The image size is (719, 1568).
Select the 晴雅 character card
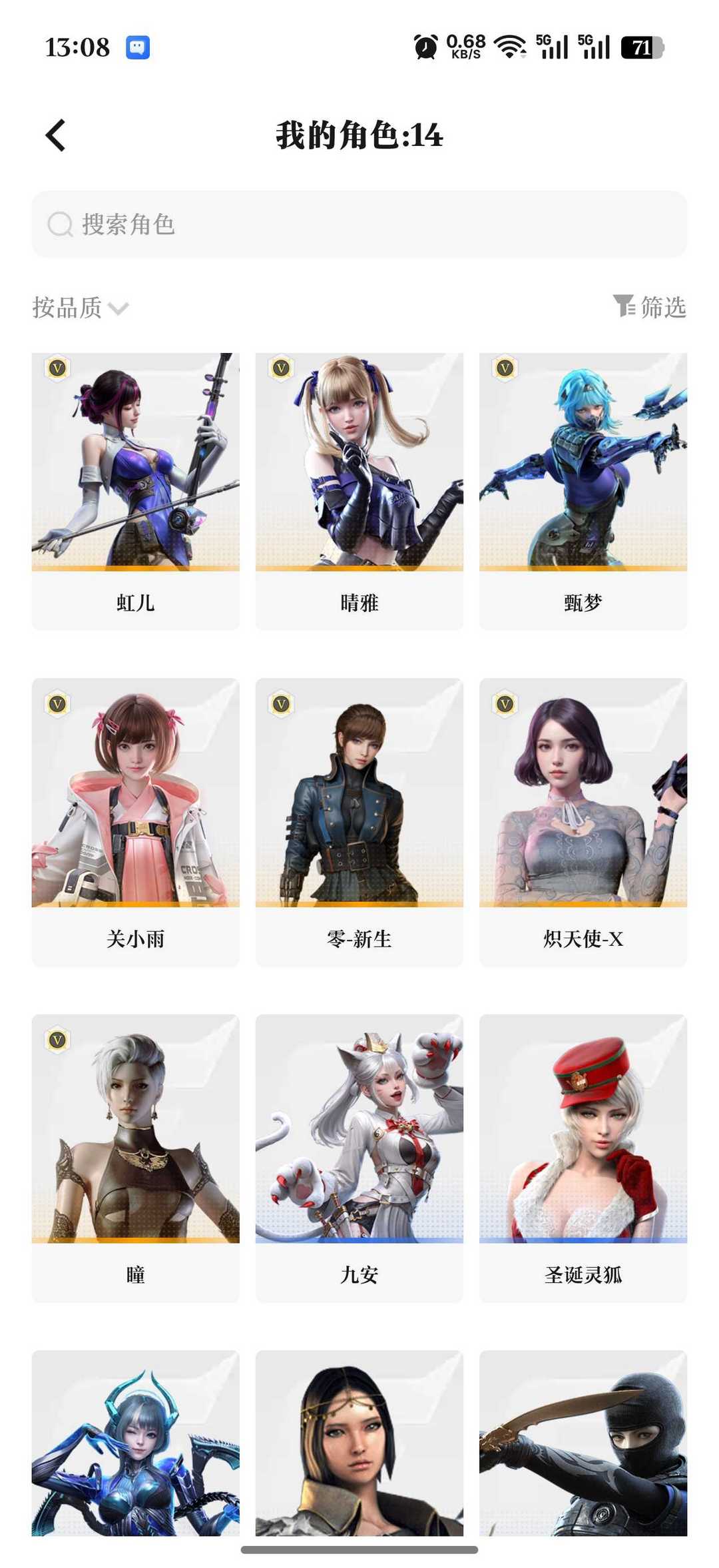point(359,491)
